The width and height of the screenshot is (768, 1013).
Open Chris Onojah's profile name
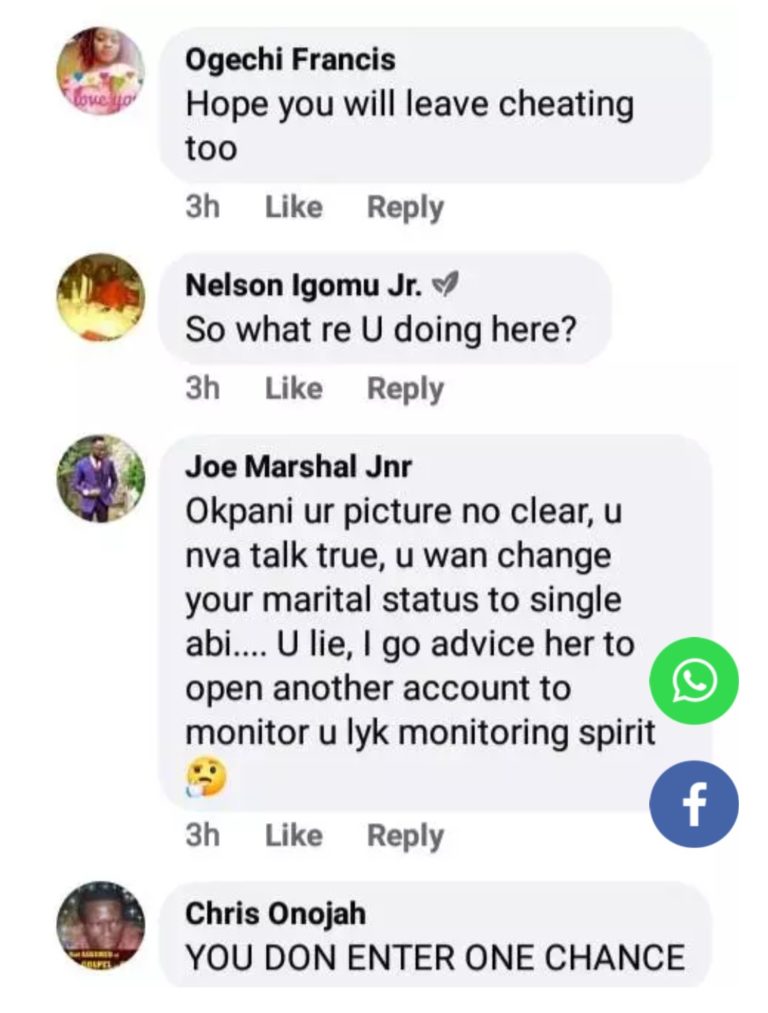275,913
